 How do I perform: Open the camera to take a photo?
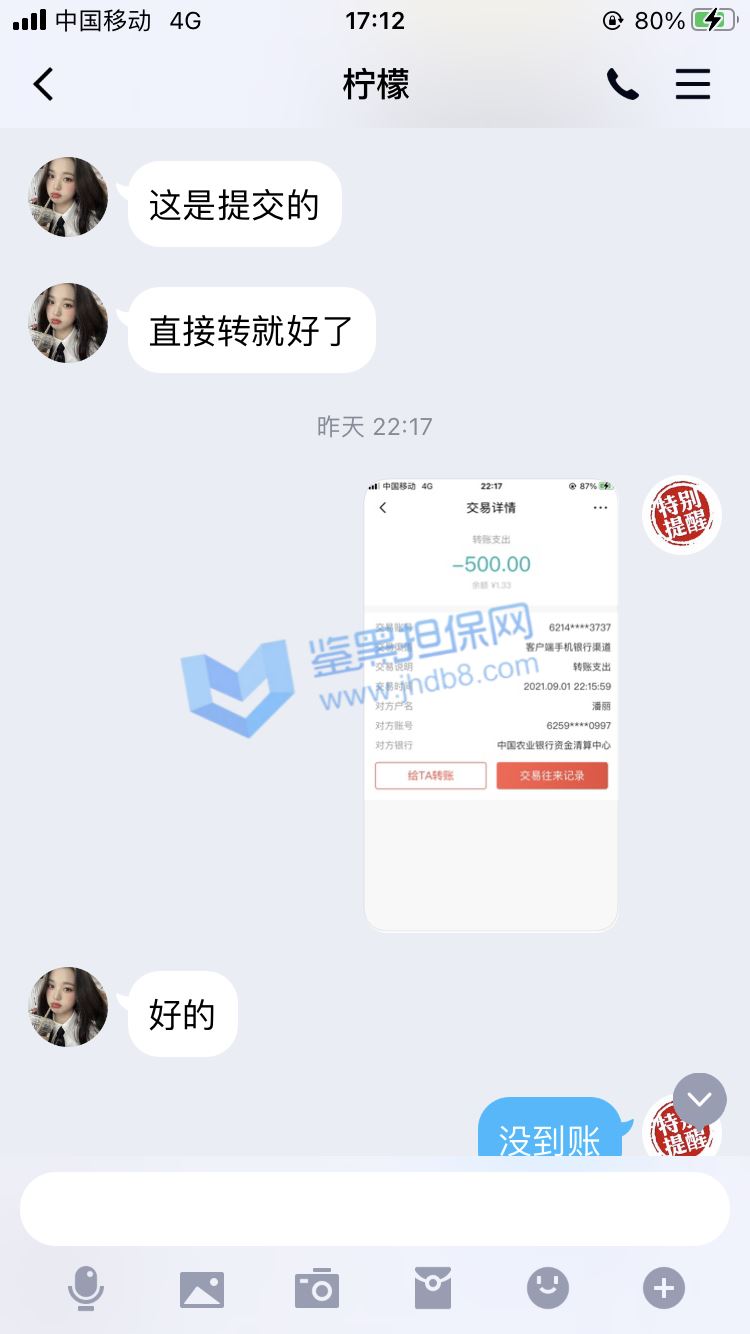[317, 1288]
